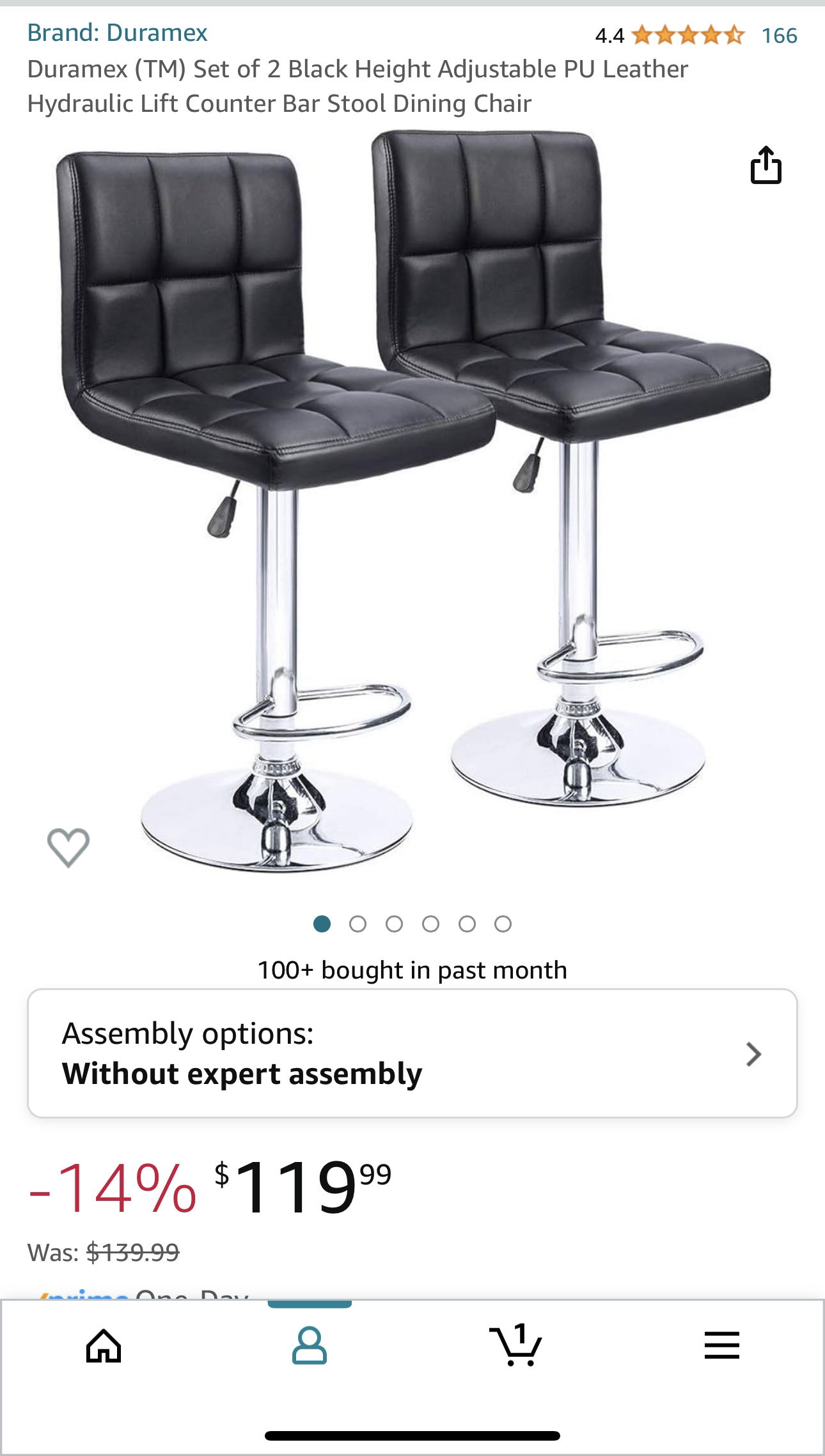Share this product
Screen dimensions: 825x1456
point(766,166)
